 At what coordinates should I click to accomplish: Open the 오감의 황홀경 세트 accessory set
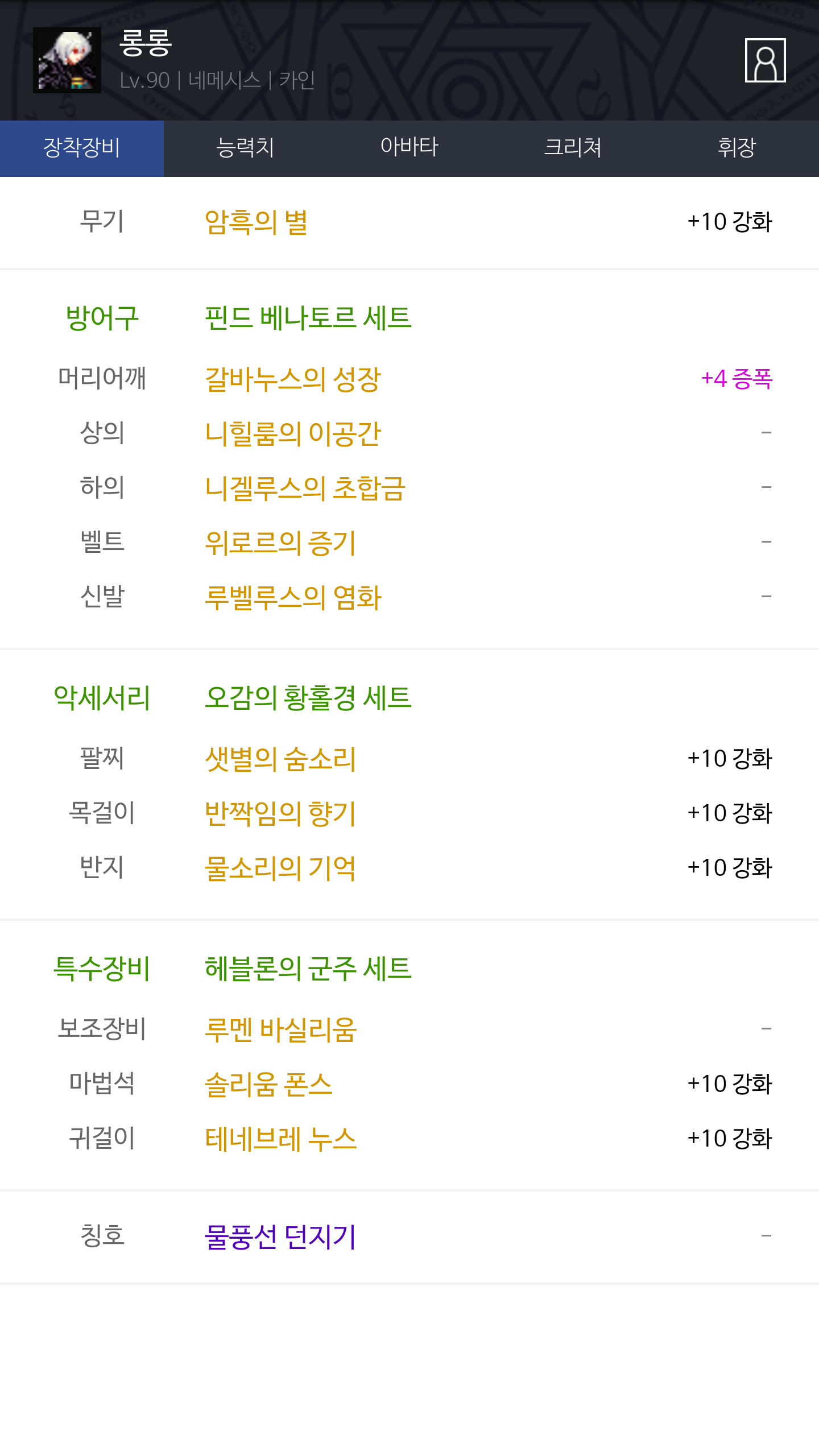point(308,697)
